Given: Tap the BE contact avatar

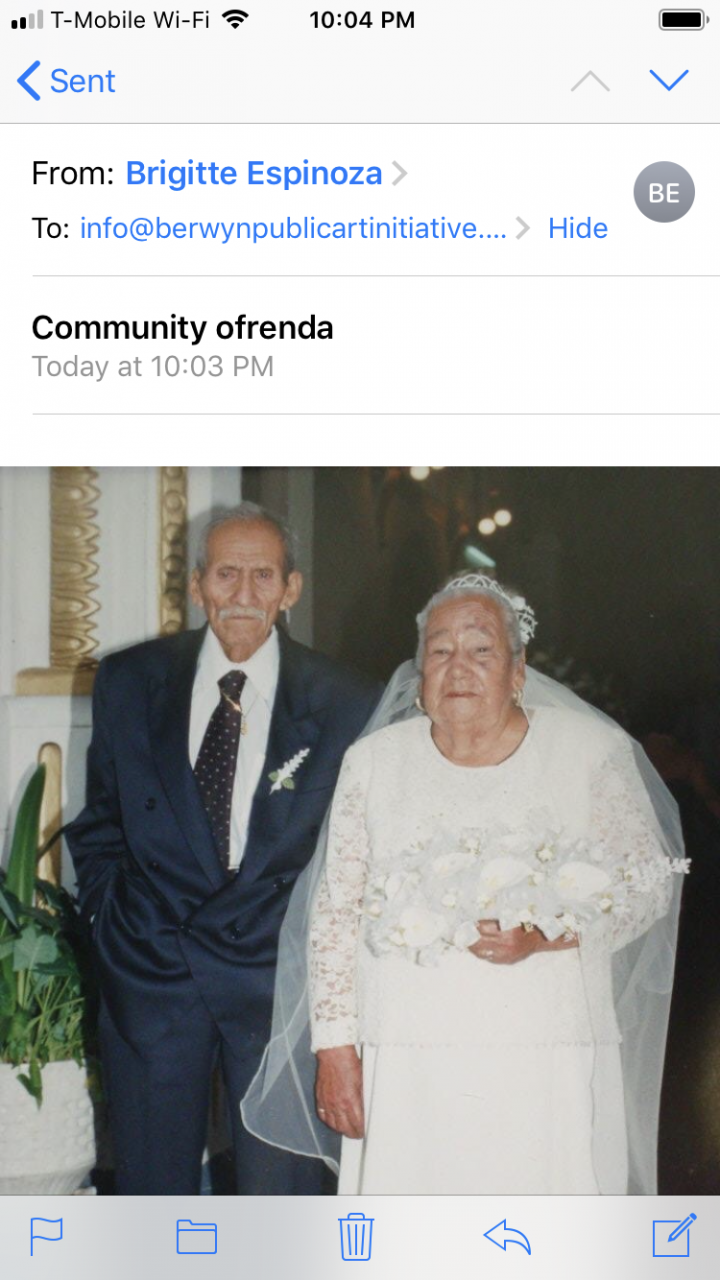Looking at the screenshot, I should (664, 192).
